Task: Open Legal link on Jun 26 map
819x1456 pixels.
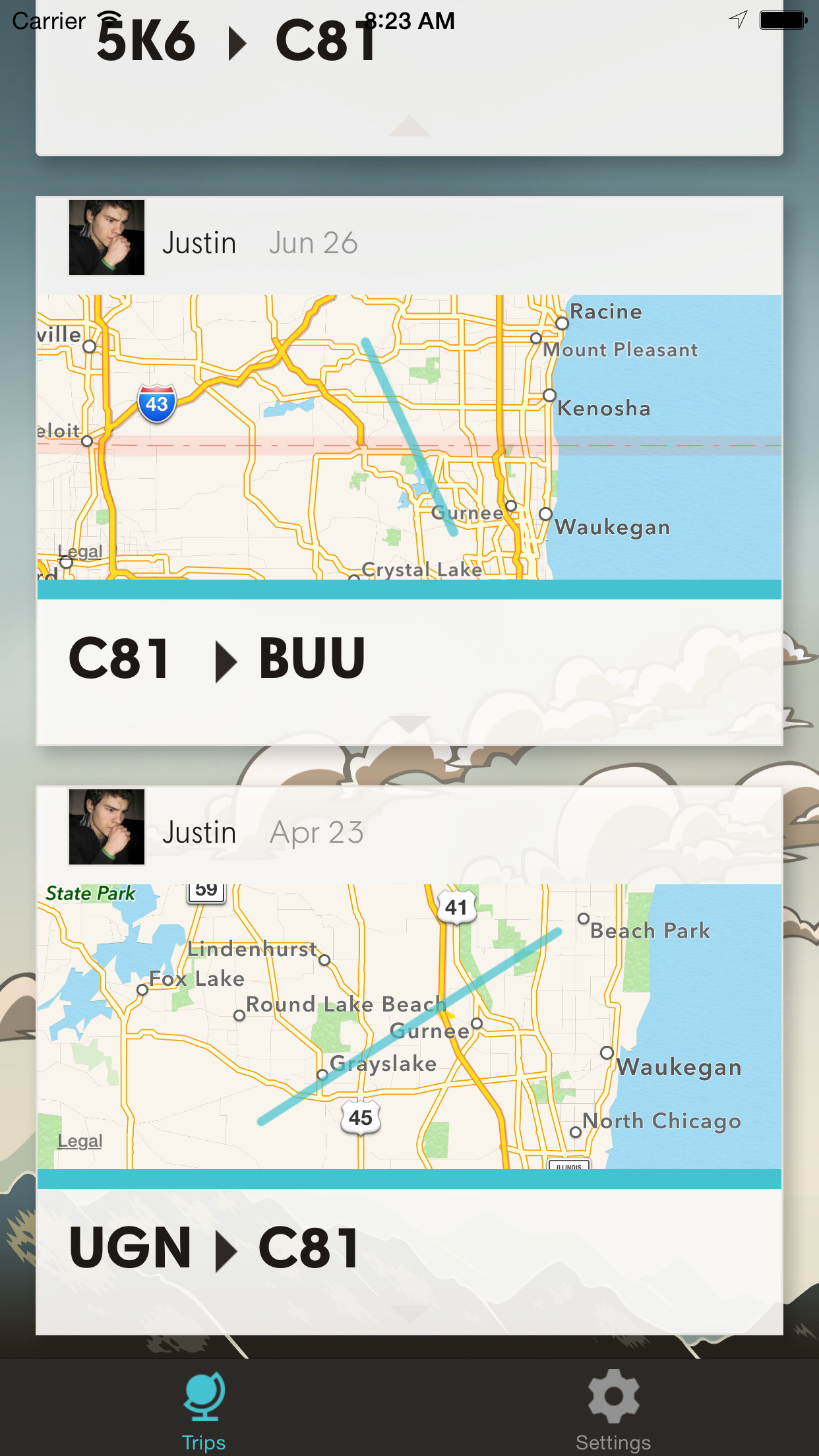Action: click(x=80, y=551)
